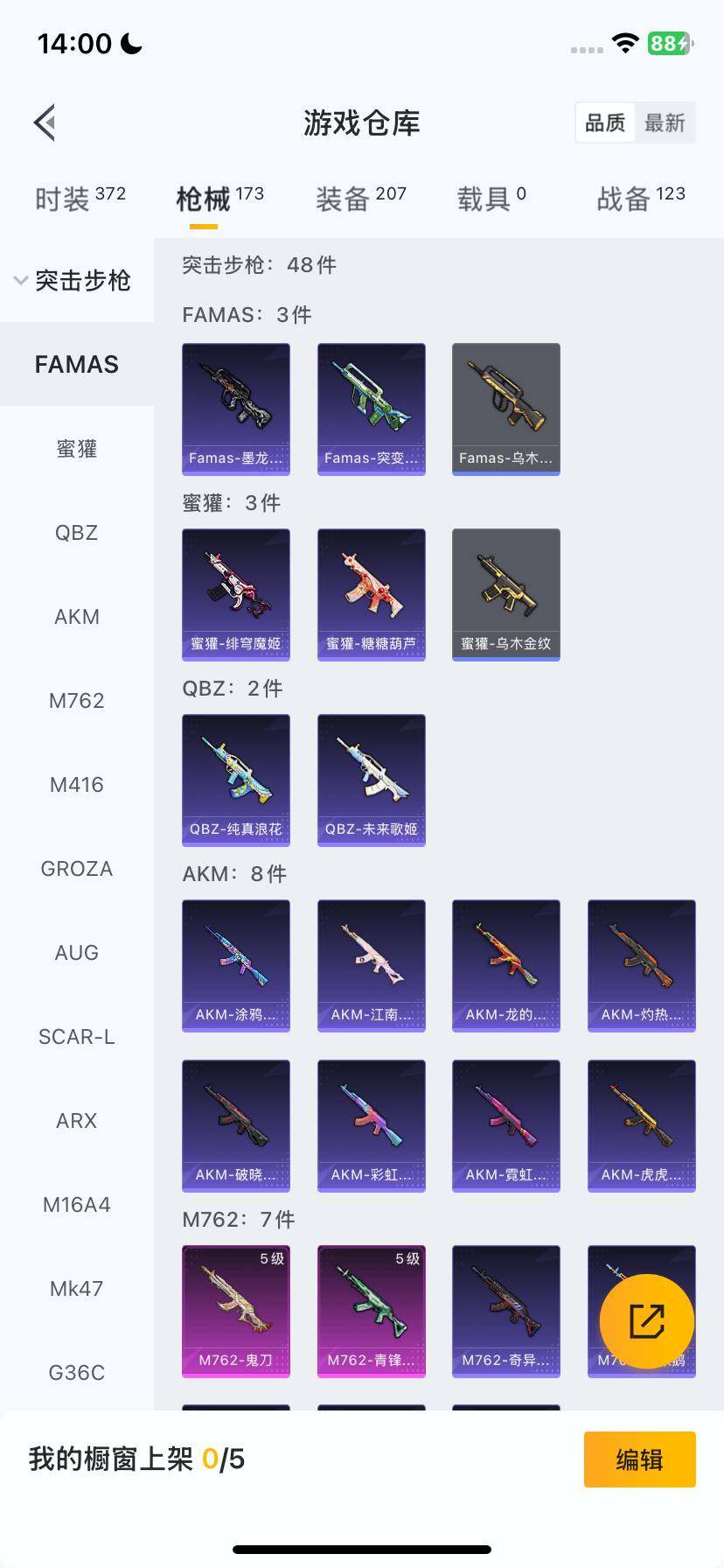The width and height of the screenshot is (724, 1568).
Task: Switch to the 战备 tab
Action: [640, 199]
